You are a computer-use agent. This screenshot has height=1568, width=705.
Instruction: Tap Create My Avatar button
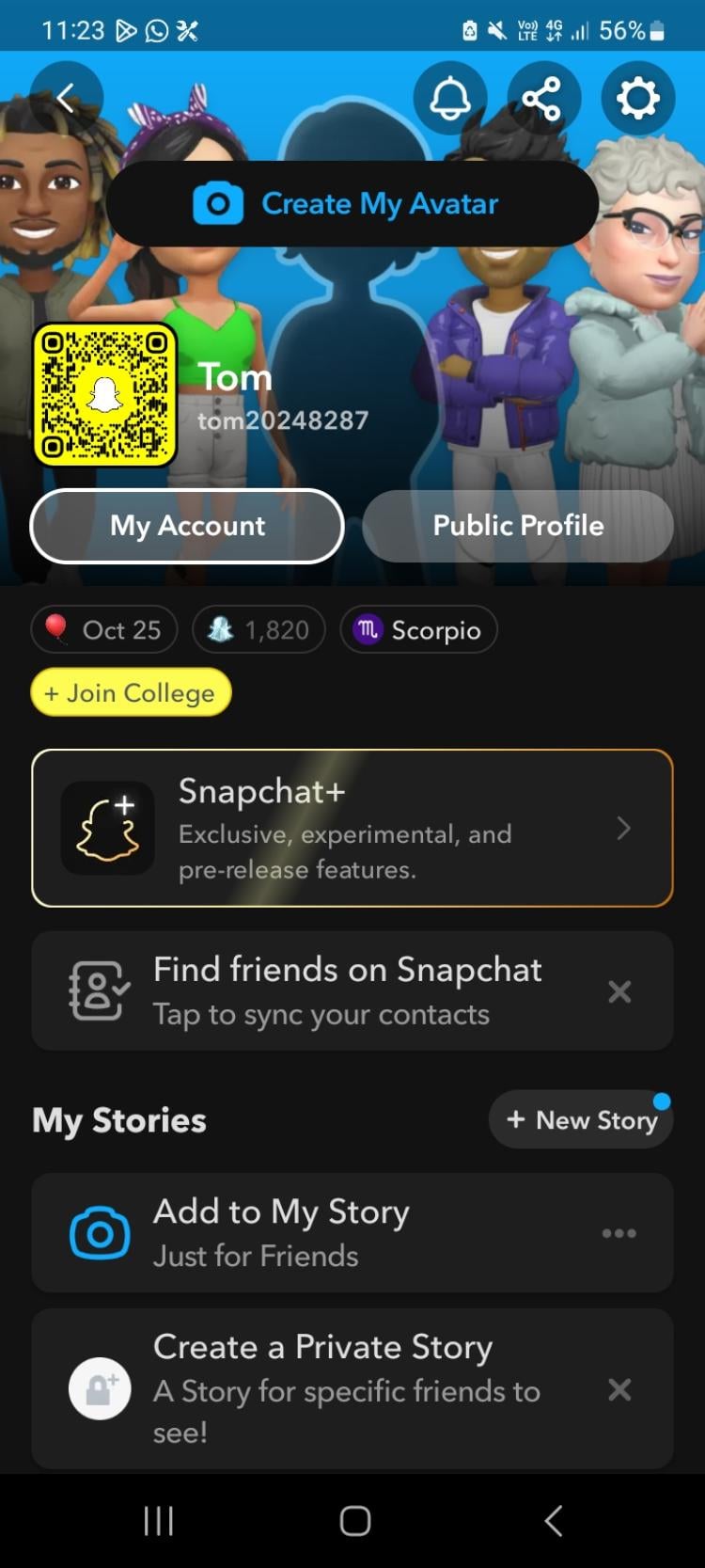click(352, 204)
